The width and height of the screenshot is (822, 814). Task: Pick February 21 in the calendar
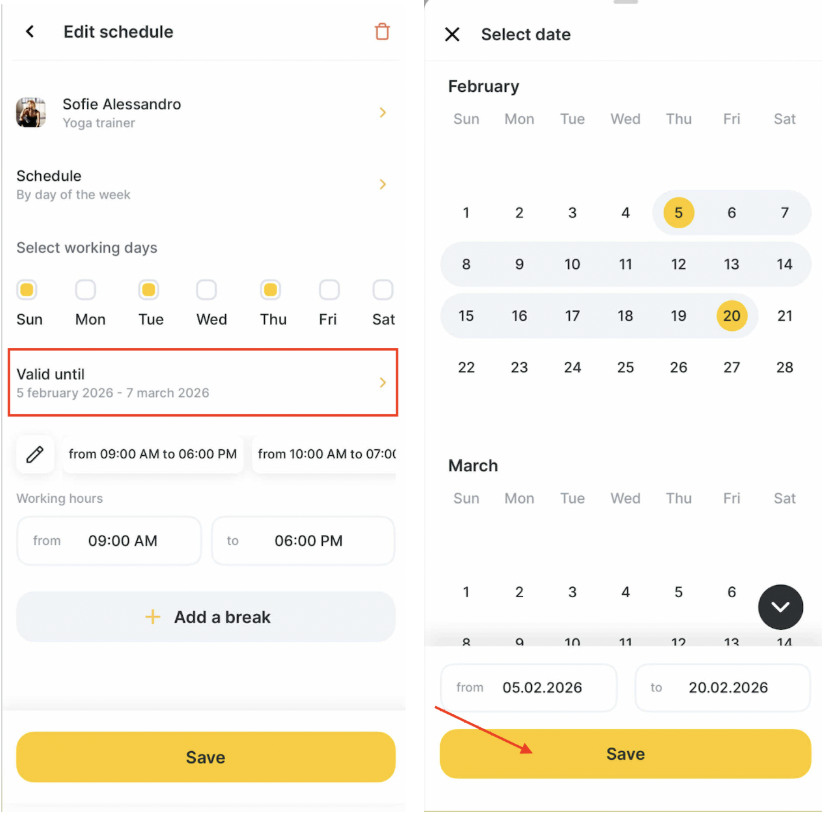click(x=785, y=316)
